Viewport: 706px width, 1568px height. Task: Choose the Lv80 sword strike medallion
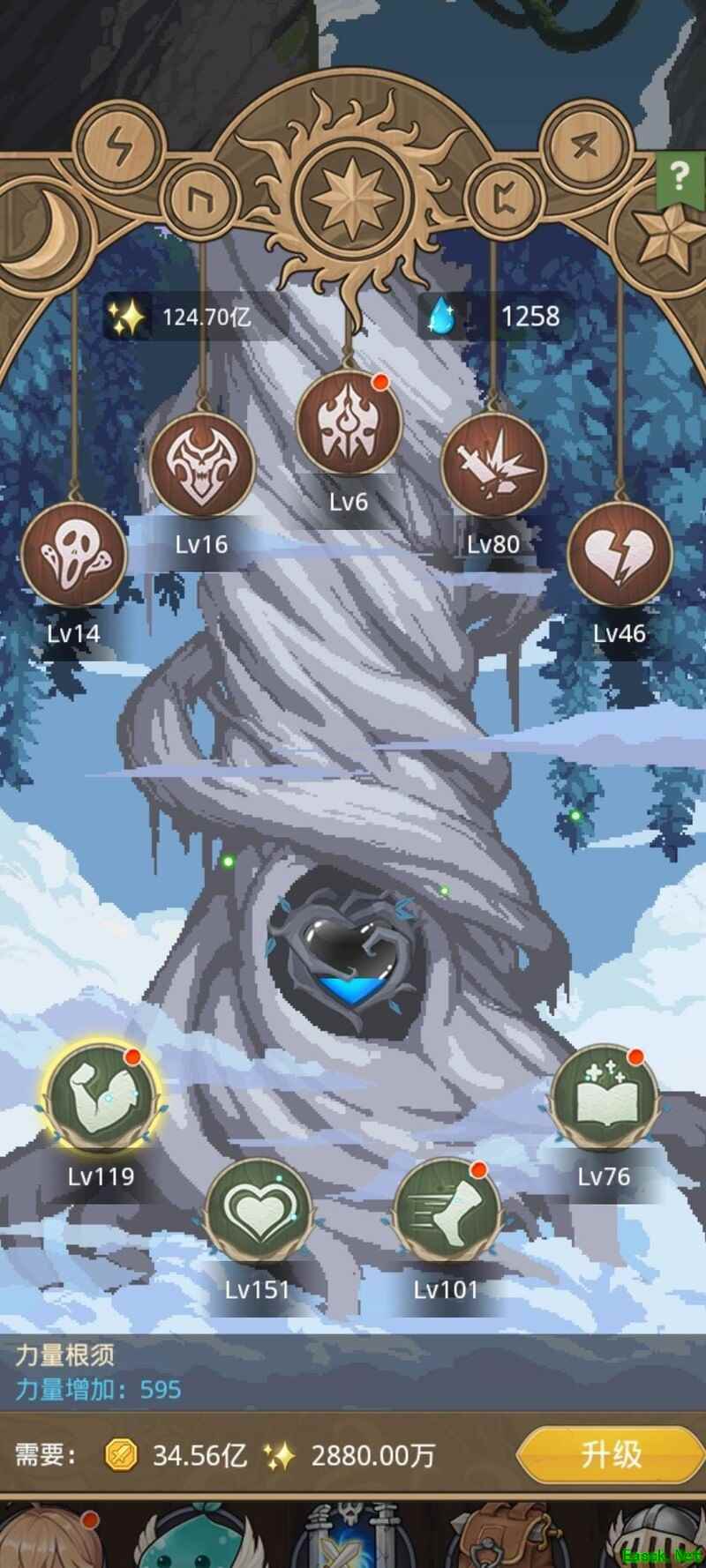(492, 465)
